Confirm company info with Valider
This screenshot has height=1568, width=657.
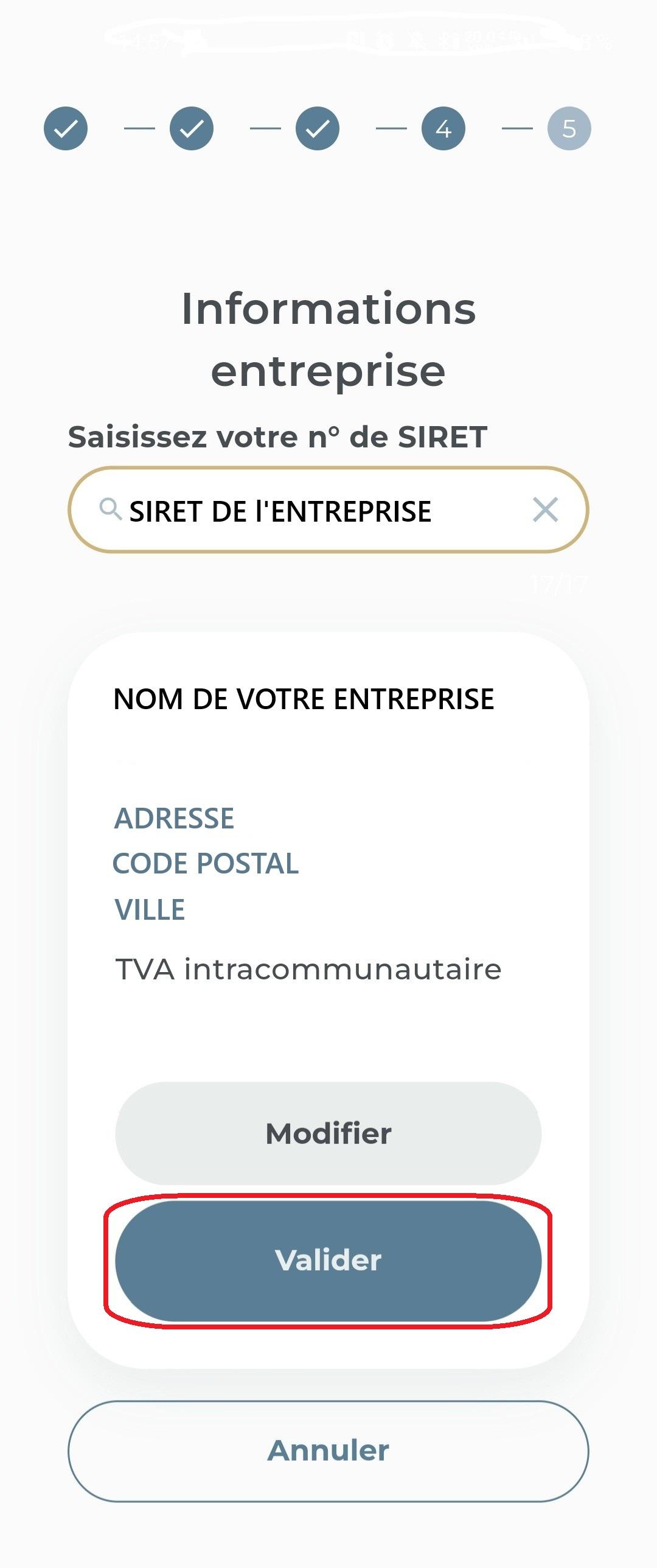(x=328, y=1260)
